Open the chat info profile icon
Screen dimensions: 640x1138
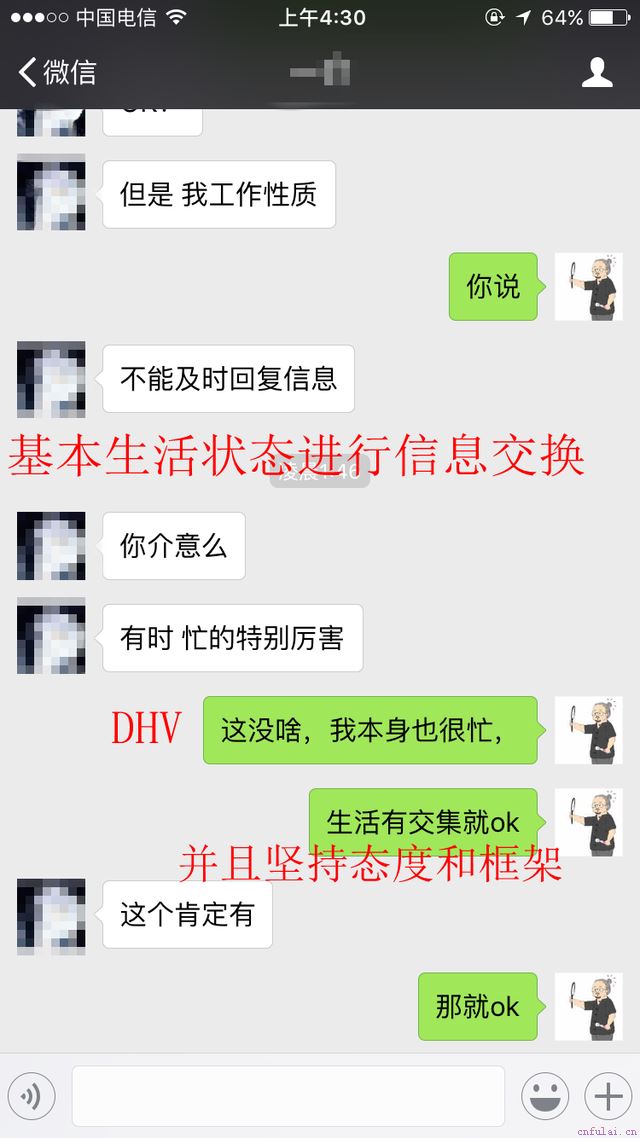click(x=597, y=72)
